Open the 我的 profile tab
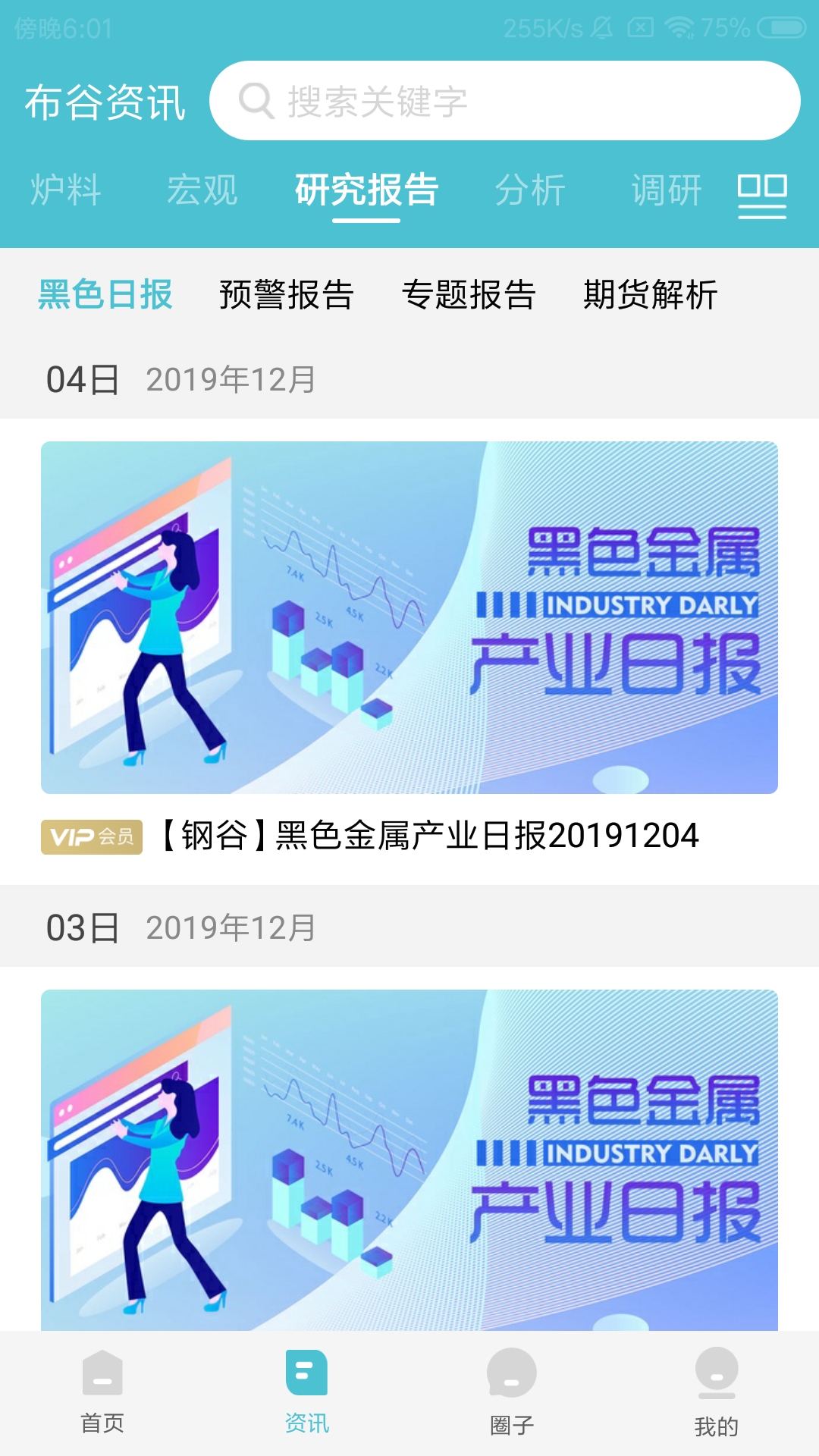Viewport: 819px width, 1456px height. pos(717,1392)
